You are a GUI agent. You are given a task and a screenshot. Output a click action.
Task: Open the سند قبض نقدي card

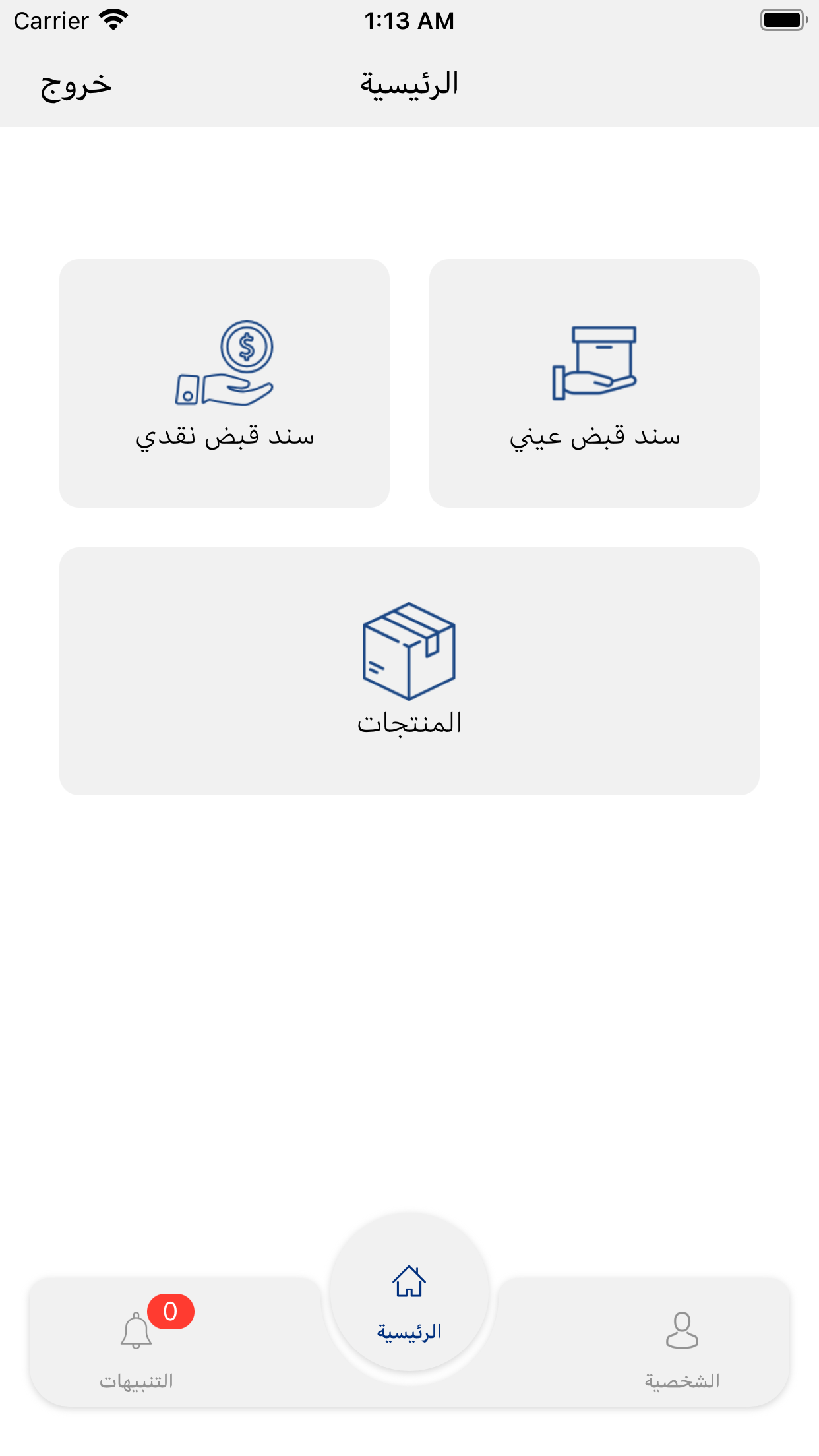[x=224, y=382]
